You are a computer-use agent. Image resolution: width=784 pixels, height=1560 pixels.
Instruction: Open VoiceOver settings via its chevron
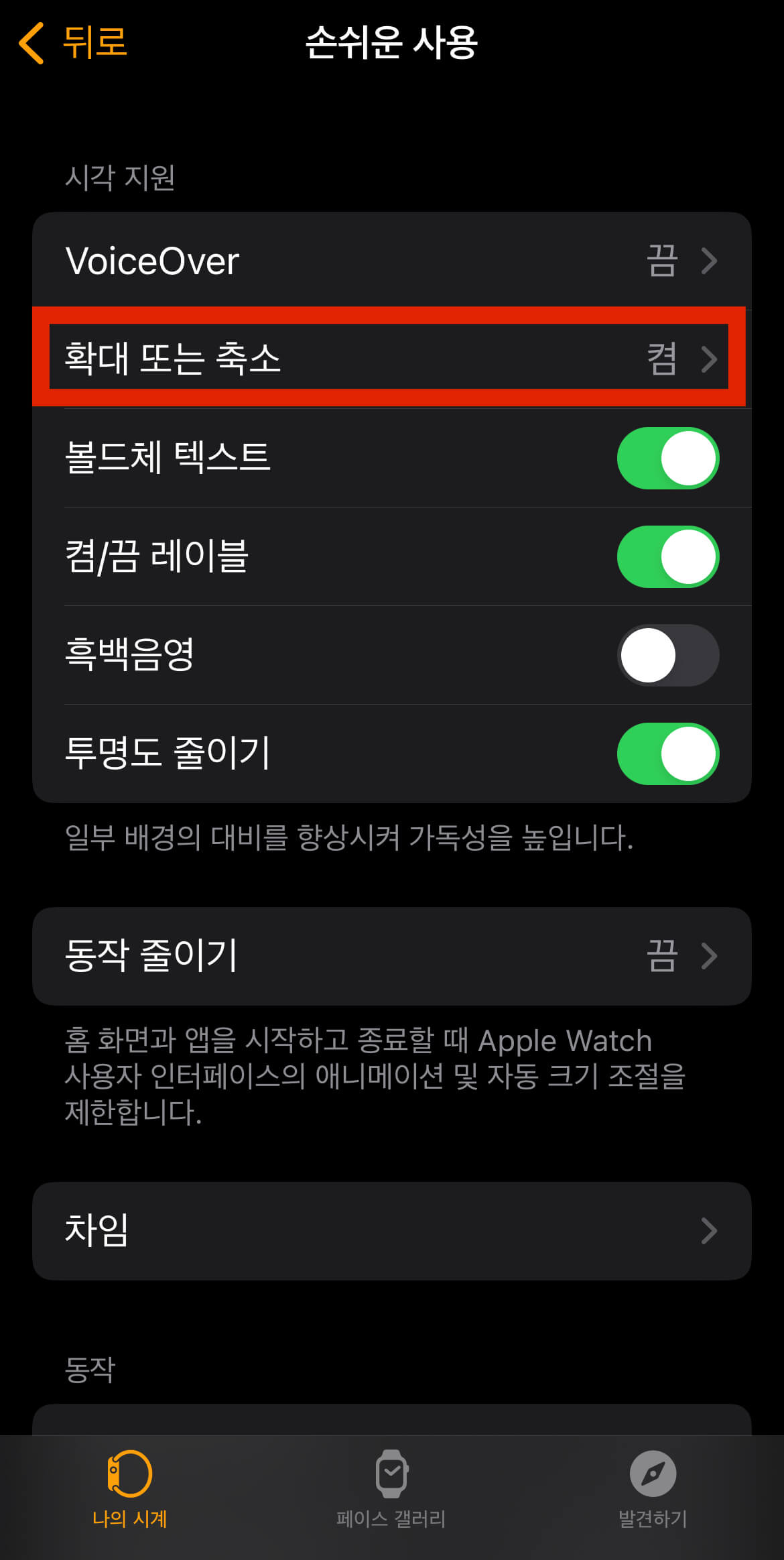click(x=710, y=261)
